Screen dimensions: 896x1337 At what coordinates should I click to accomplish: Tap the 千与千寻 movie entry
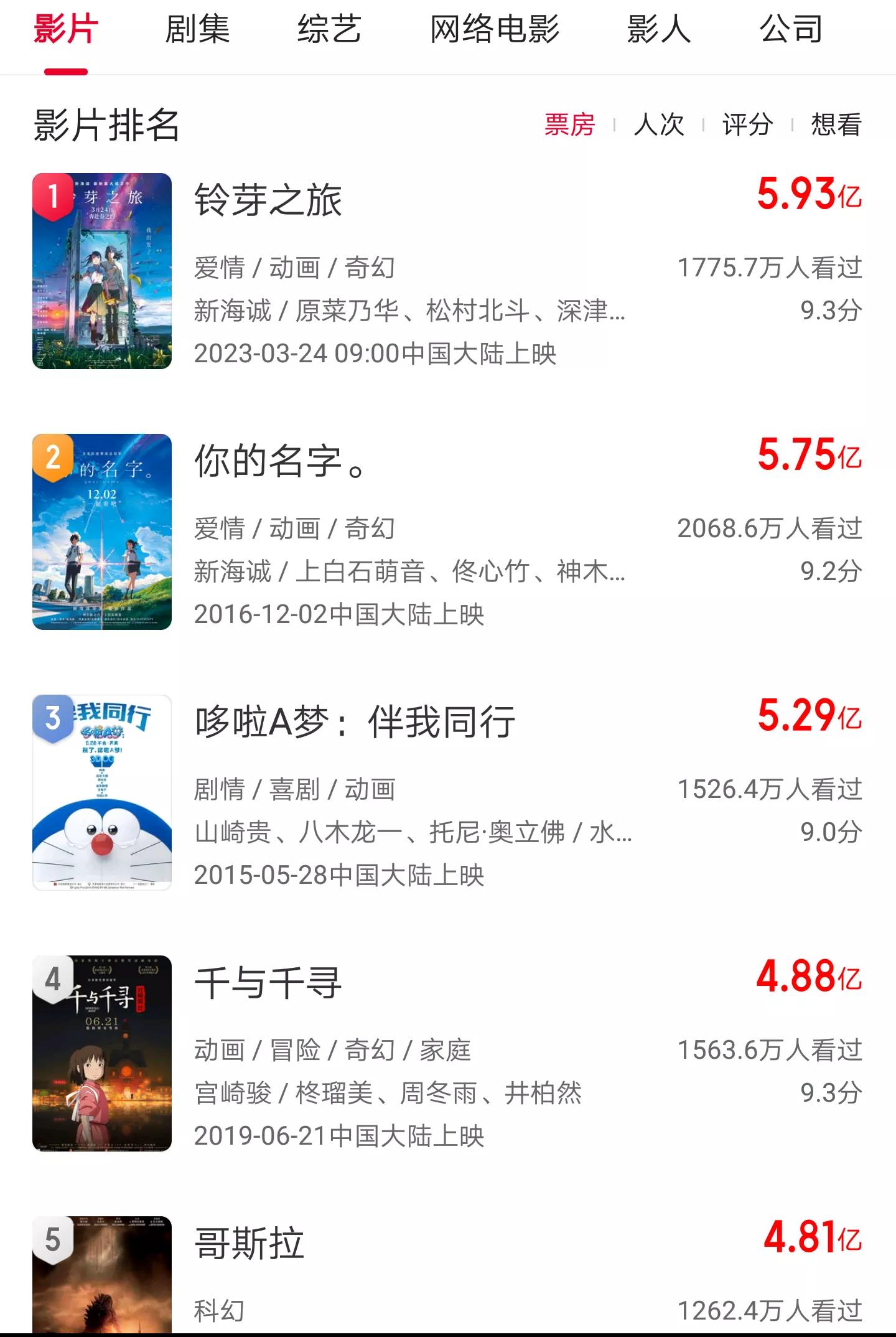click(x=268, y=983)
